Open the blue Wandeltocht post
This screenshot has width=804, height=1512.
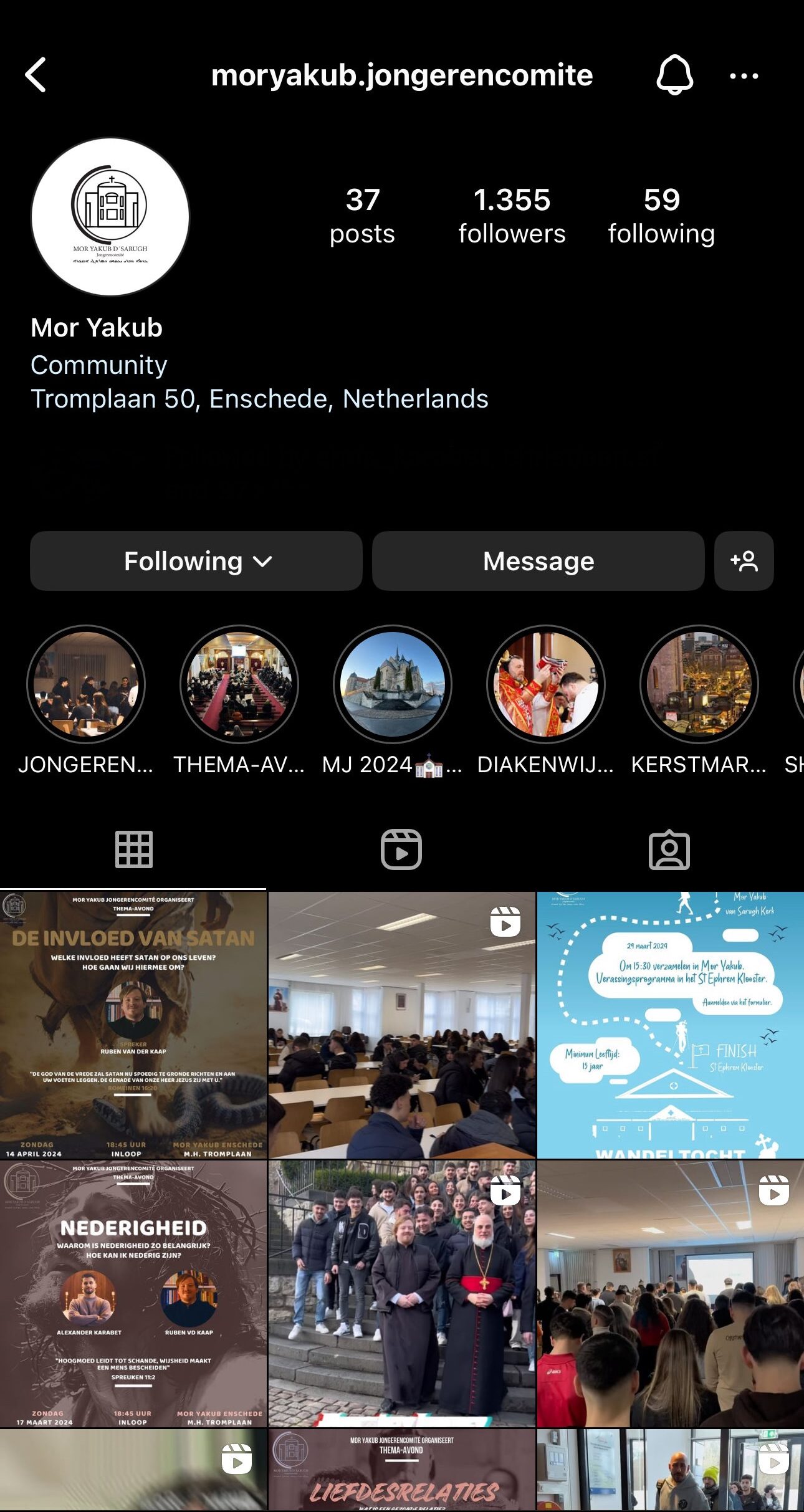(670, 1025)
